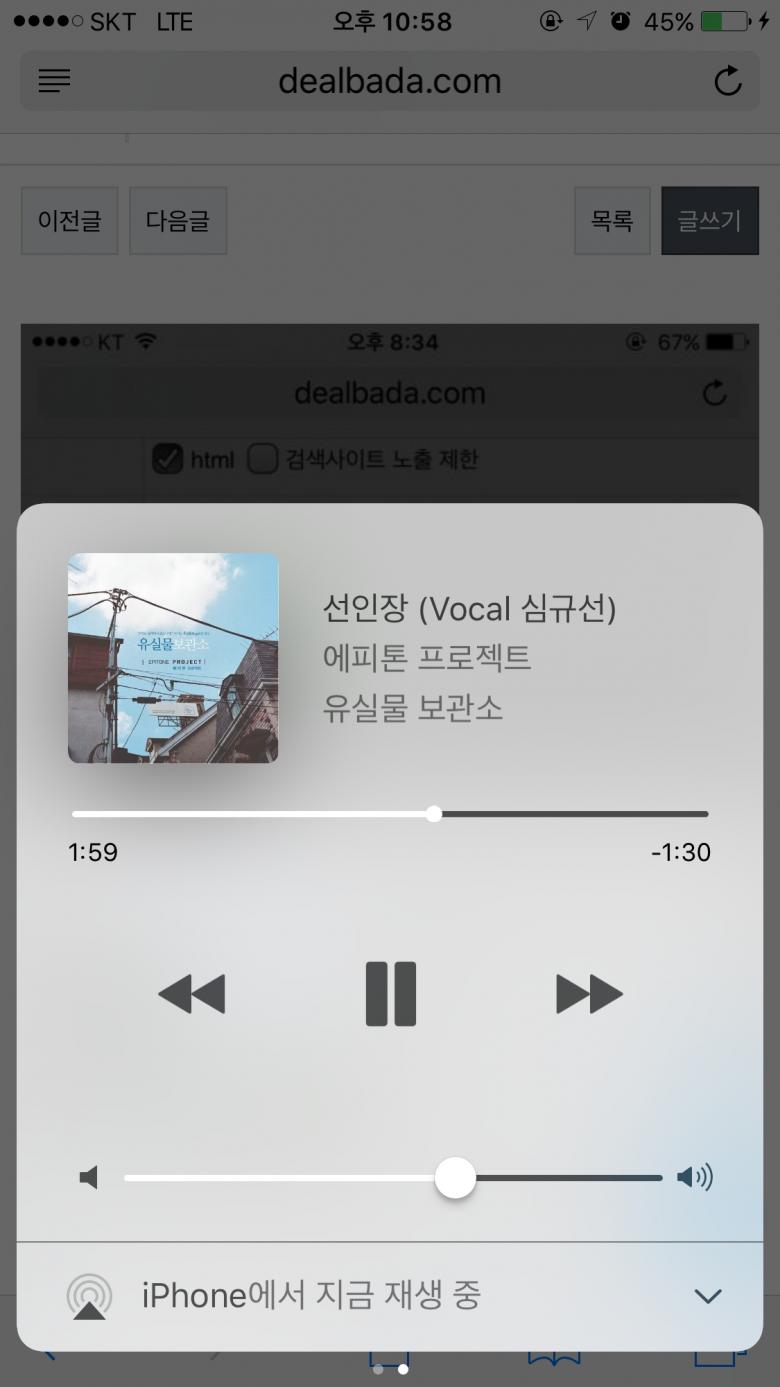Go back to the previous track

(192, 994)
